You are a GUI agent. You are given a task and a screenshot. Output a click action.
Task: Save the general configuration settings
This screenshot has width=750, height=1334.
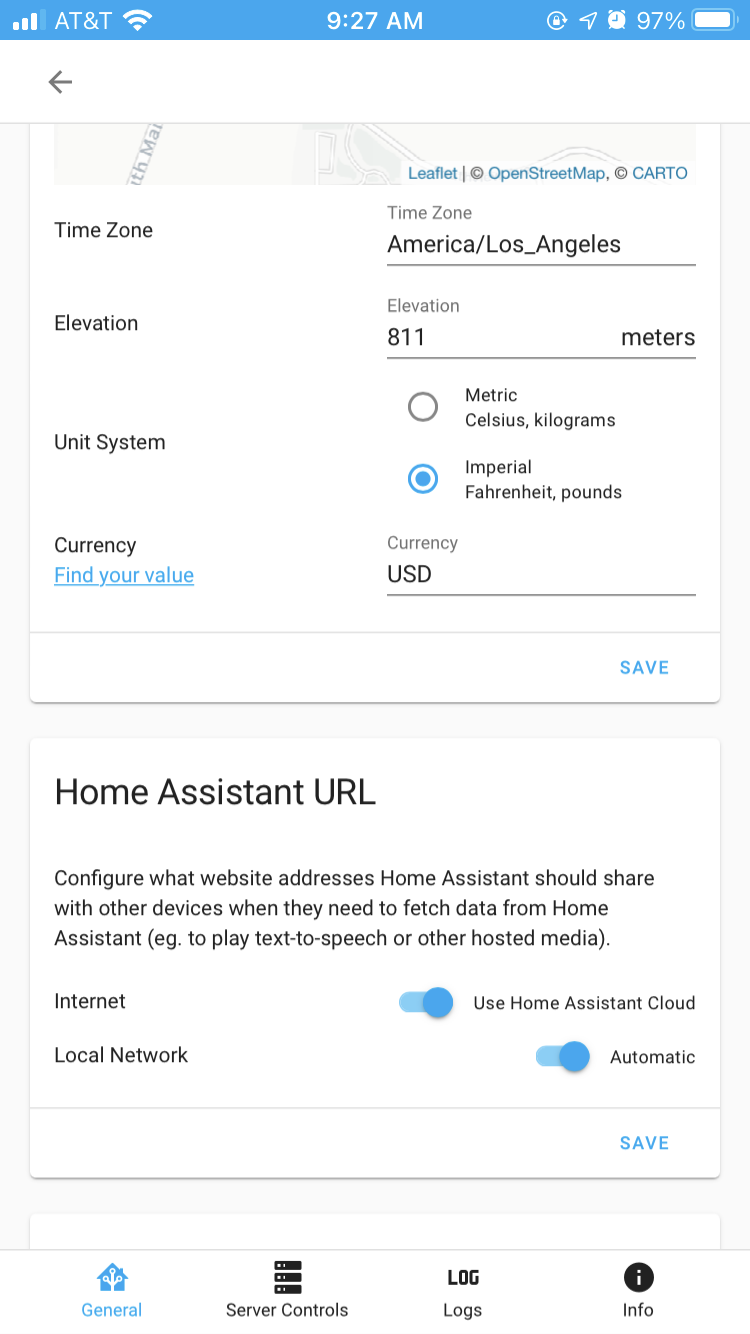(x=644, y=667)
